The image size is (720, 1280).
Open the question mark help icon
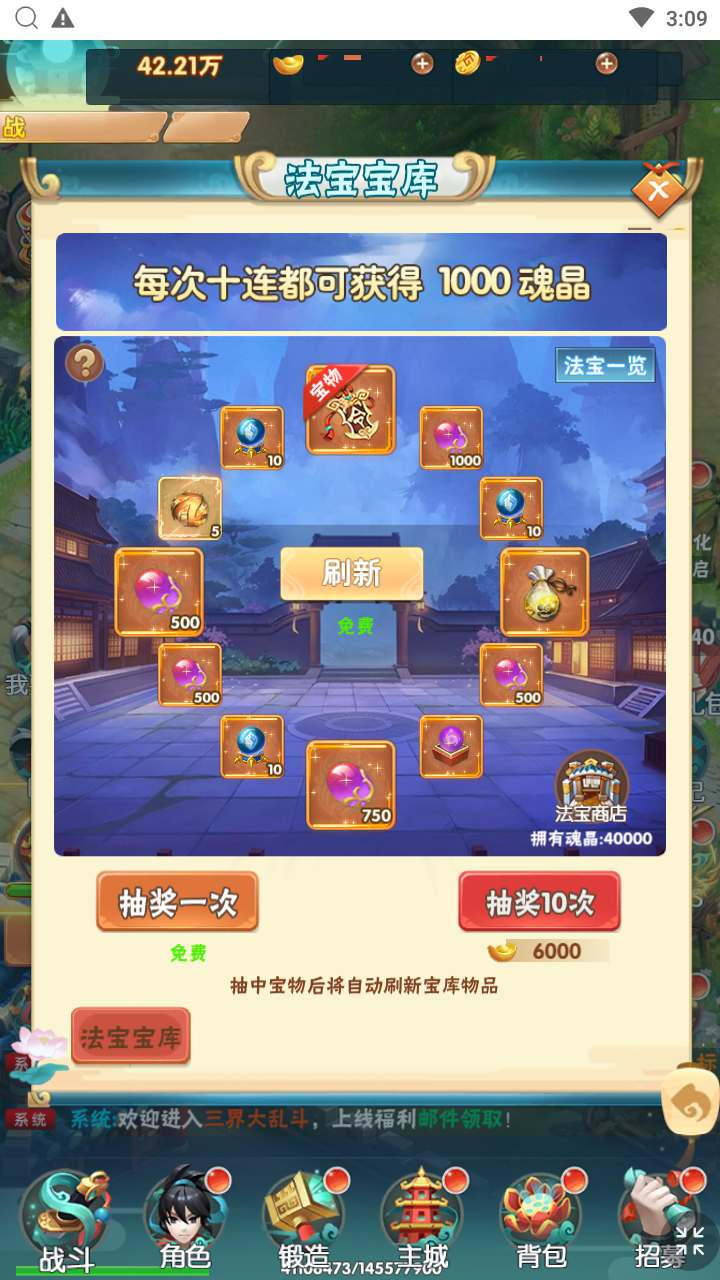pos(85,363)
